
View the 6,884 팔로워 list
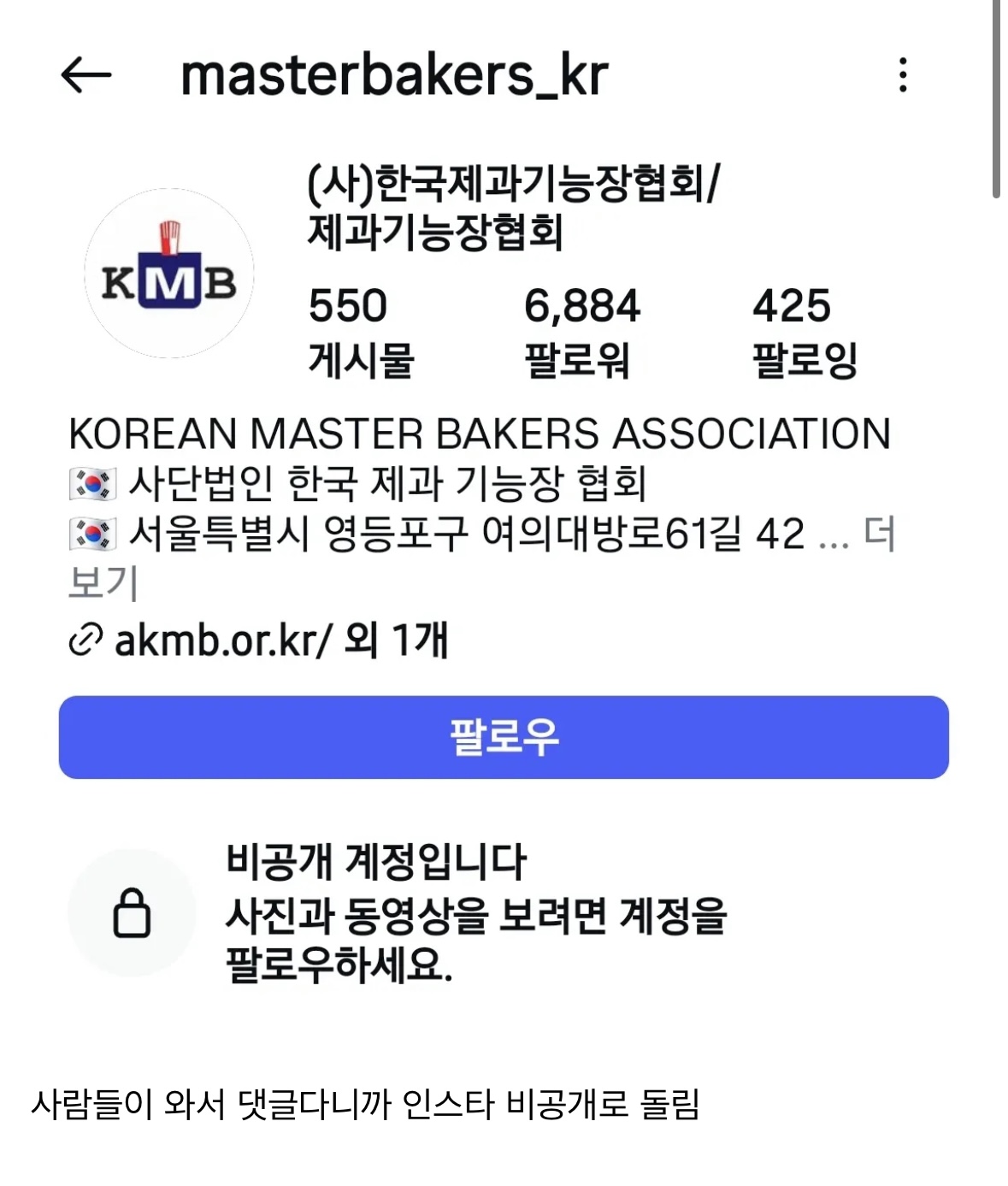(x=581, y=332)
